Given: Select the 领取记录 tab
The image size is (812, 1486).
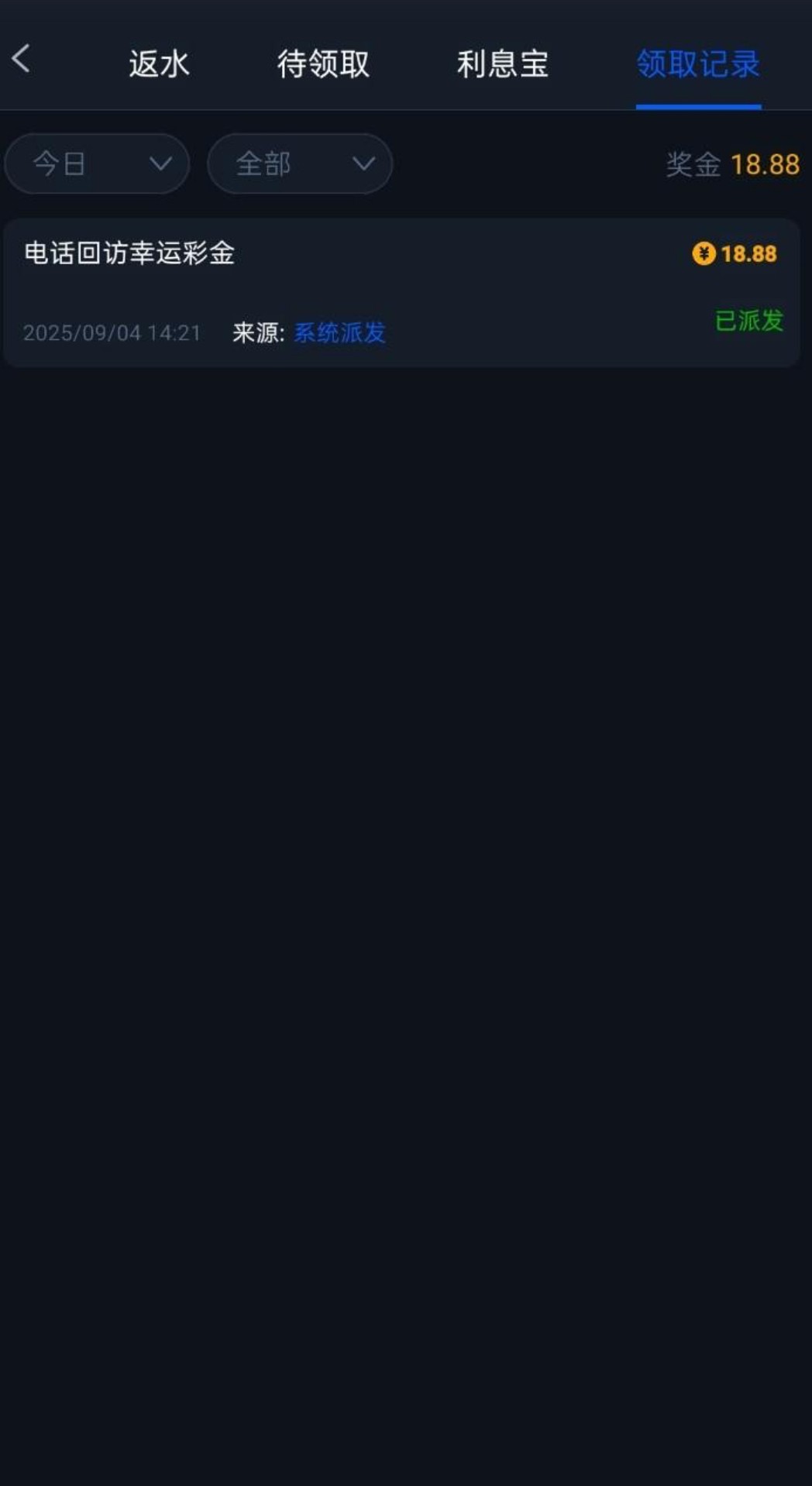Looking at the screenshot, I should [697, 64].
